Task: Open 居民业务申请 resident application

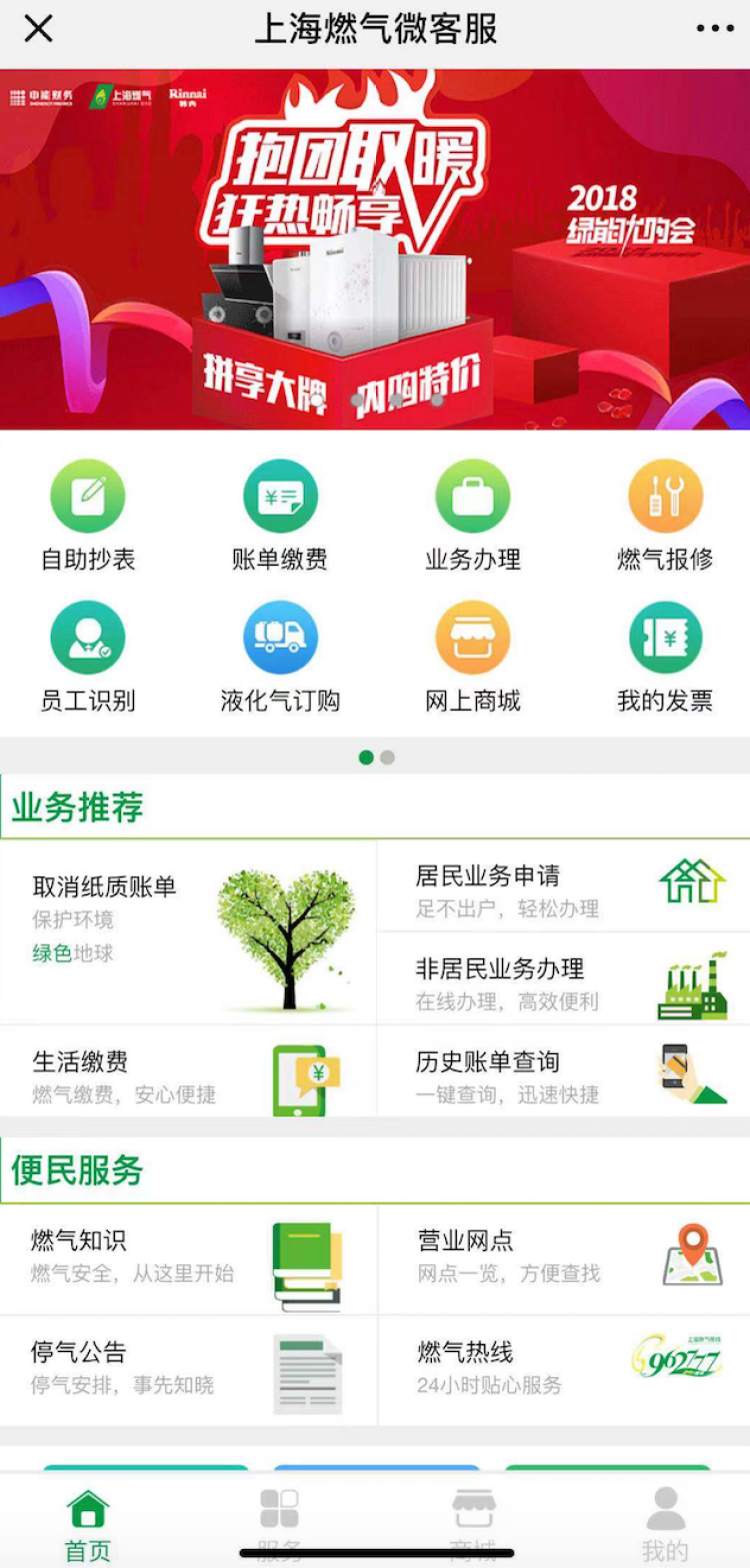Action: tap(563, 887)
